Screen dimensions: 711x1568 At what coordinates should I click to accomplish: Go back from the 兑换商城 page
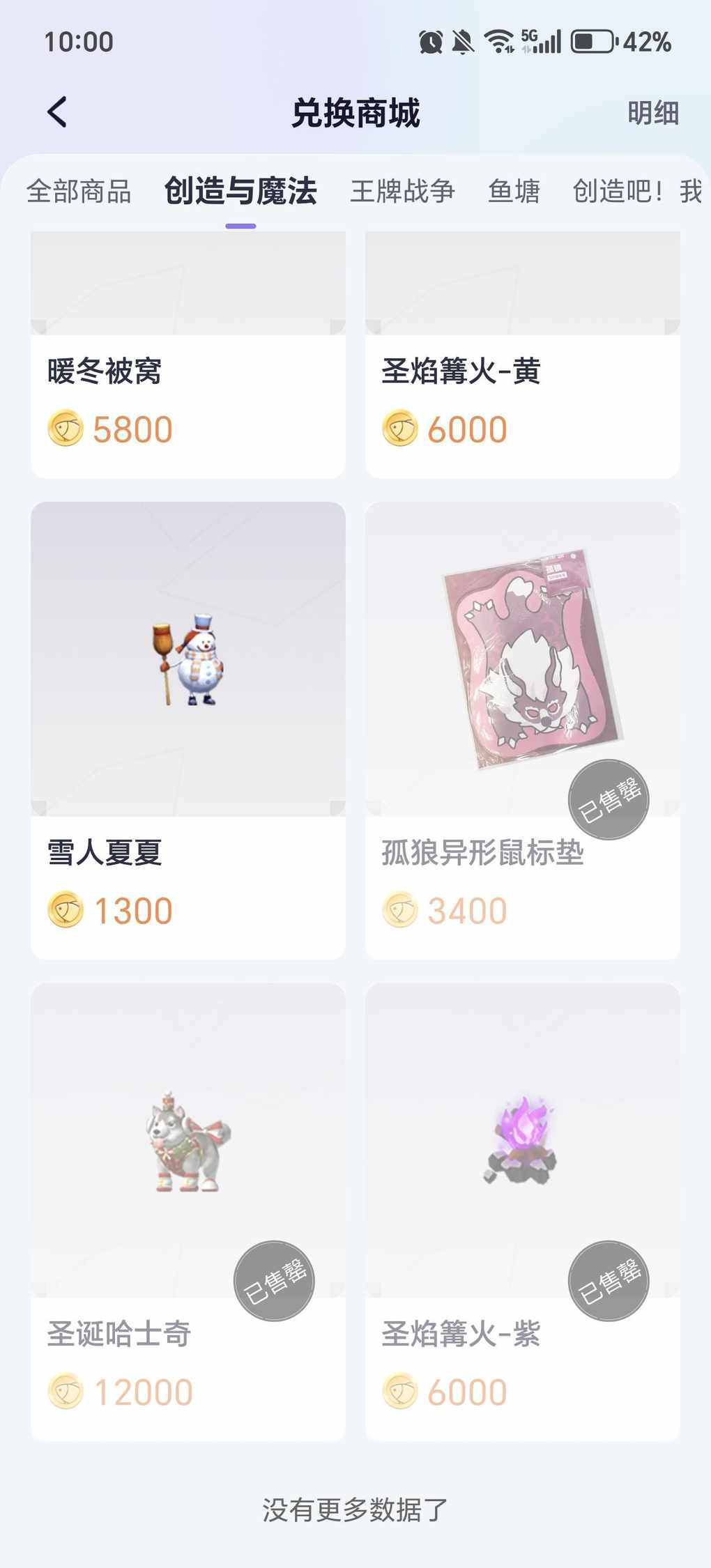(58, 112)
